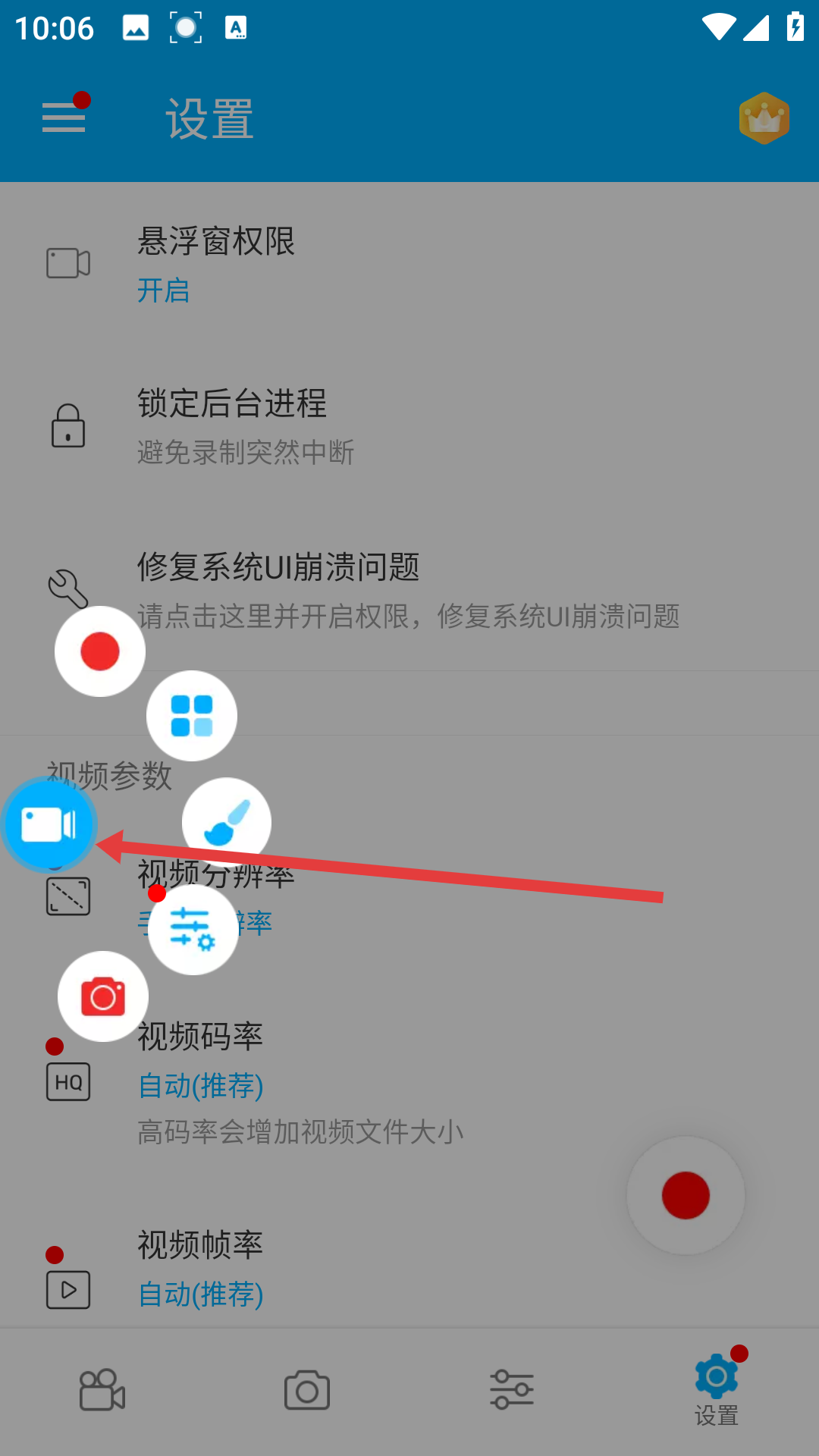Open the floating sliders settings bubble
This screenshot has width=819, height=1456.
click(x=193, y=930)
